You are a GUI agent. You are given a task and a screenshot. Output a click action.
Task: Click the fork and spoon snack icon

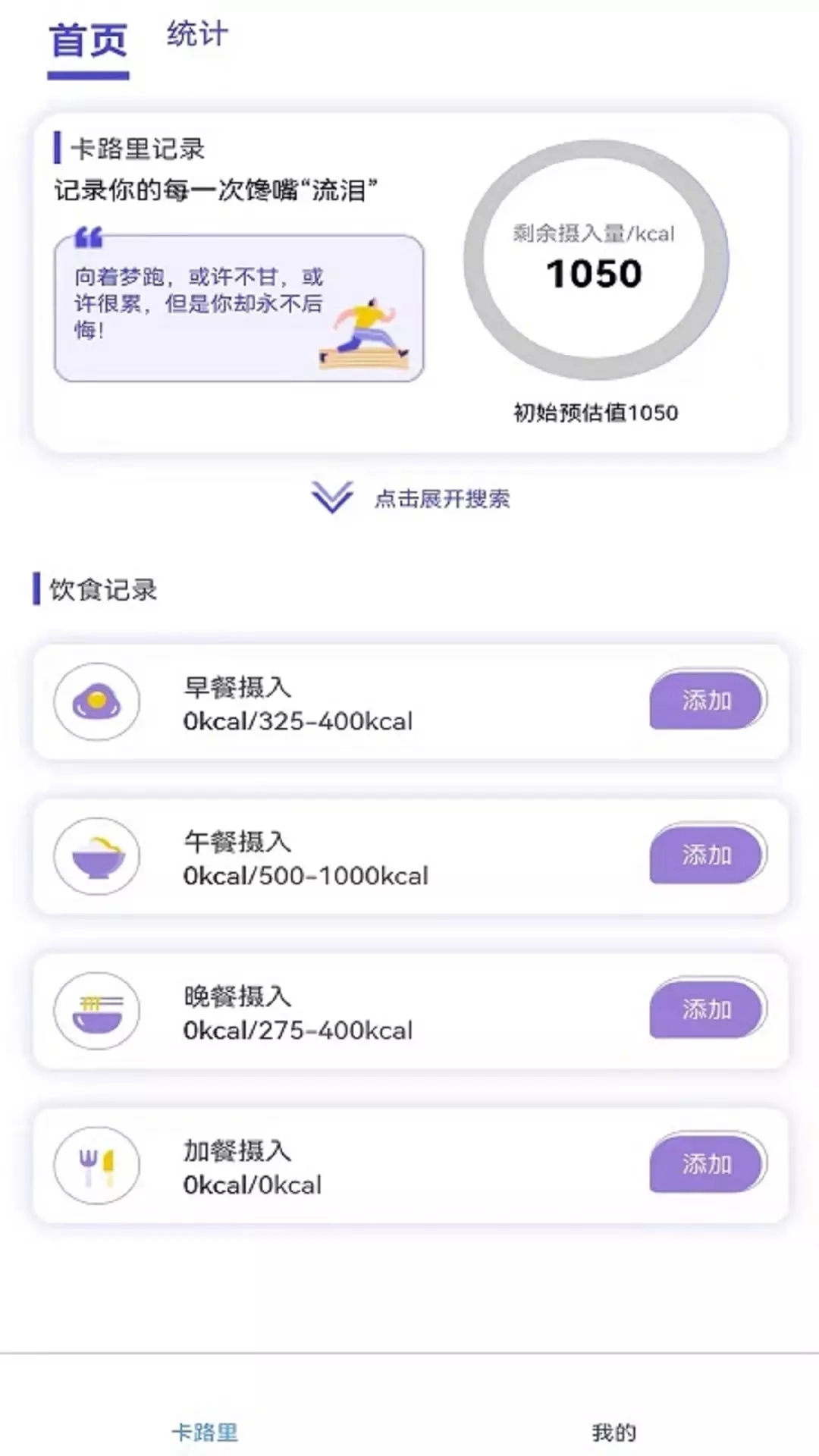click(x=96, y=1166)
